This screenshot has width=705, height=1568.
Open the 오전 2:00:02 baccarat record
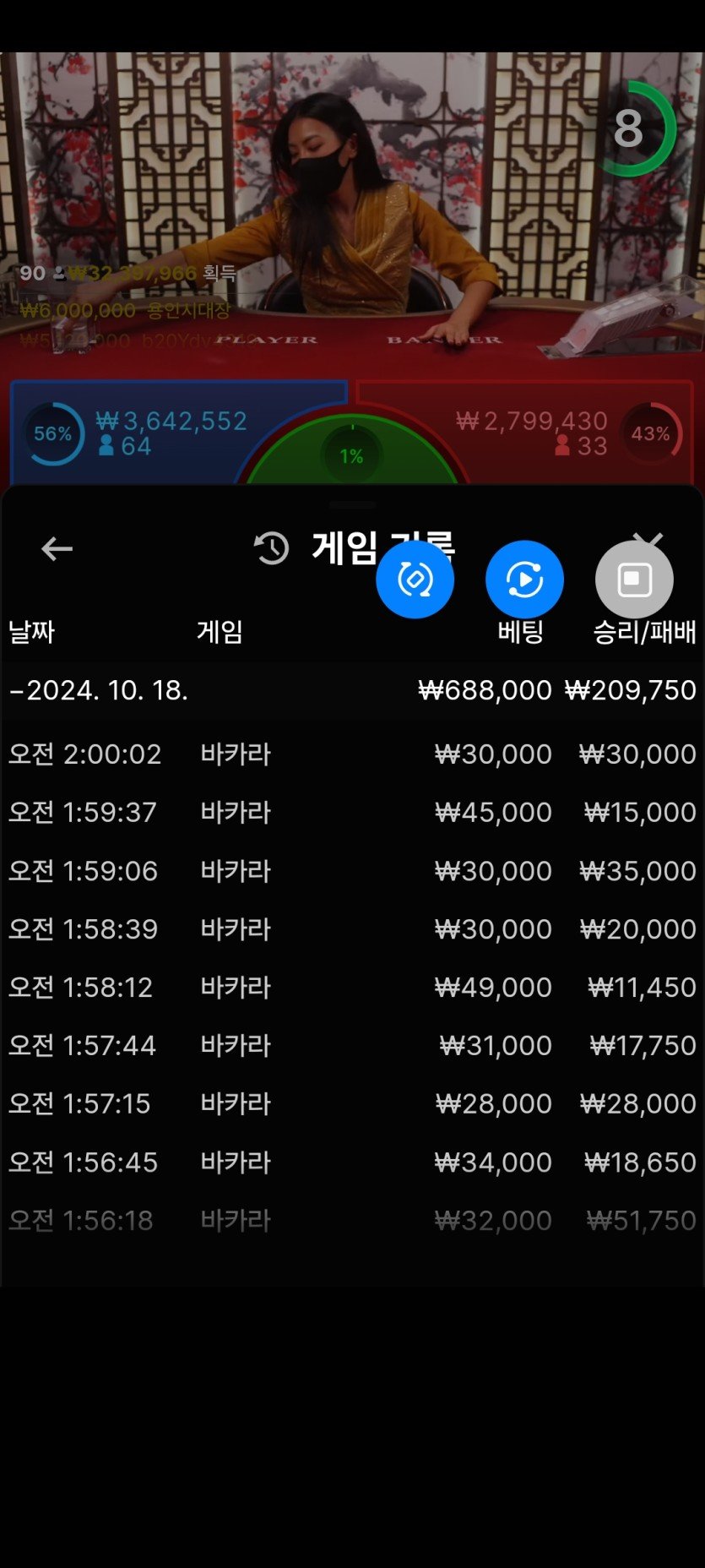pos(352,754)
